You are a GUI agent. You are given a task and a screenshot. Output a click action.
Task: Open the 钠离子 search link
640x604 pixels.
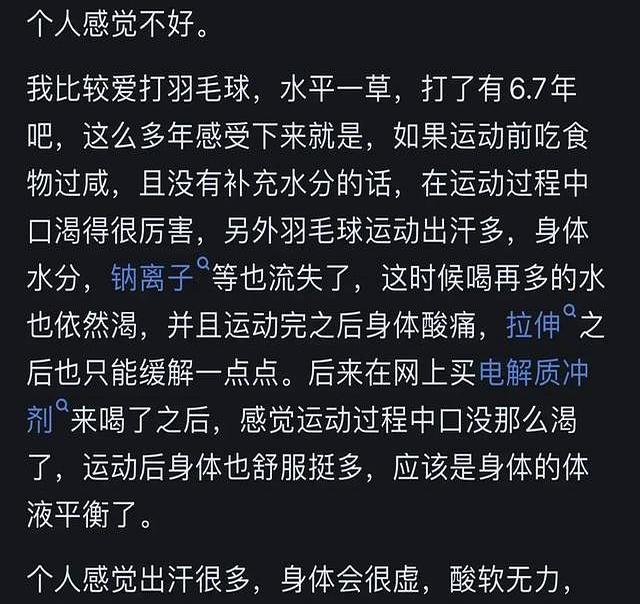(152, 278)
